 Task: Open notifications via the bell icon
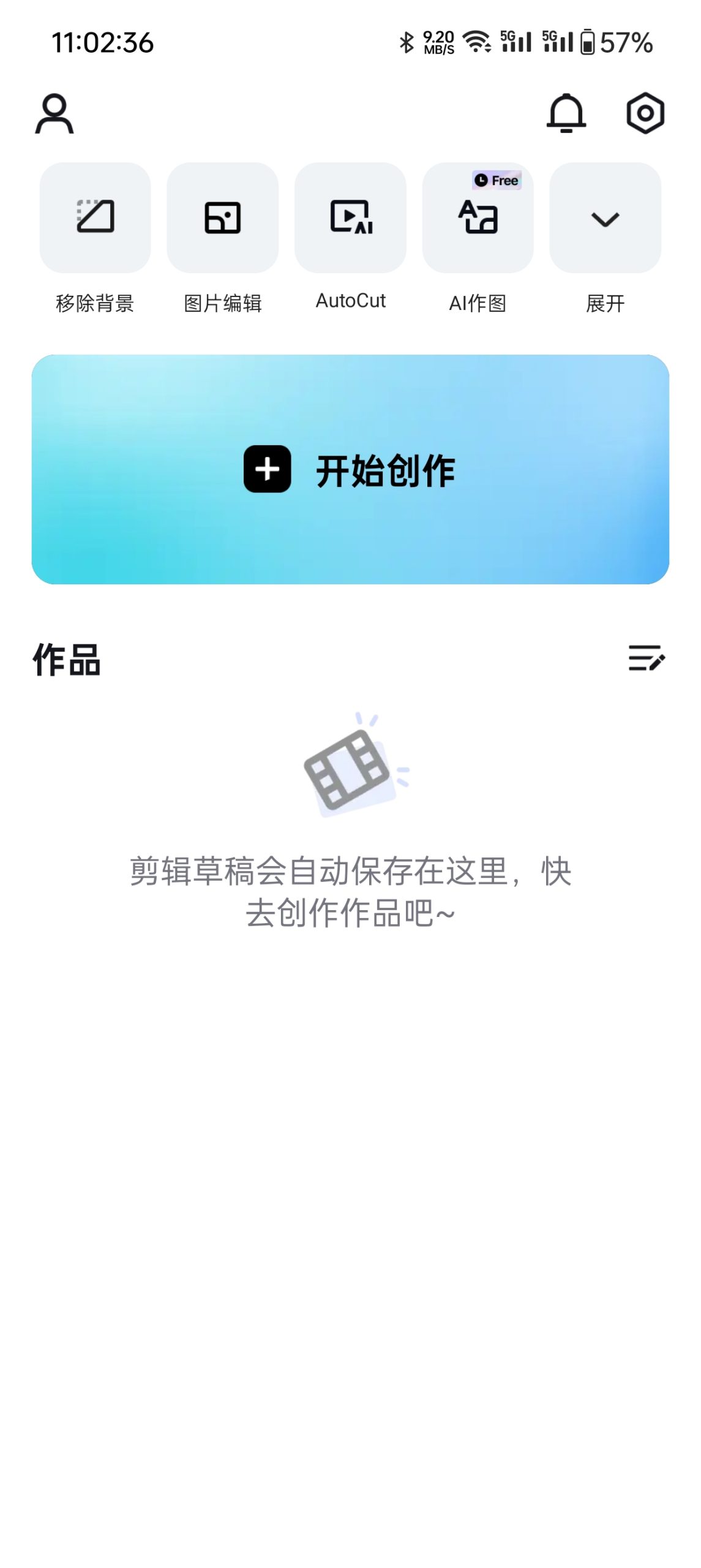click(566, 113)
